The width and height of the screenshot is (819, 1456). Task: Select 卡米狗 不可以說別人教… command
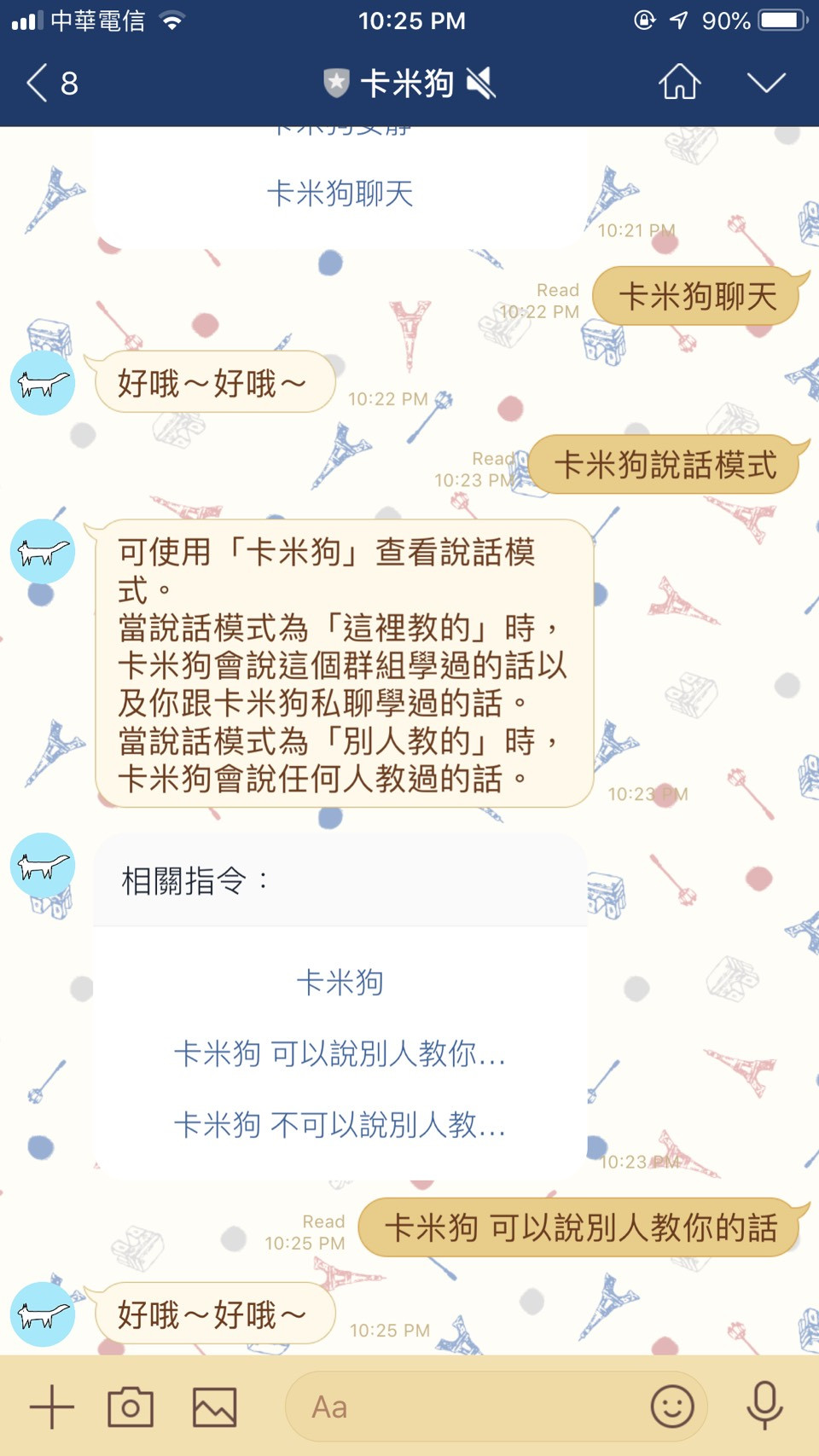[x=340, y=1126]
